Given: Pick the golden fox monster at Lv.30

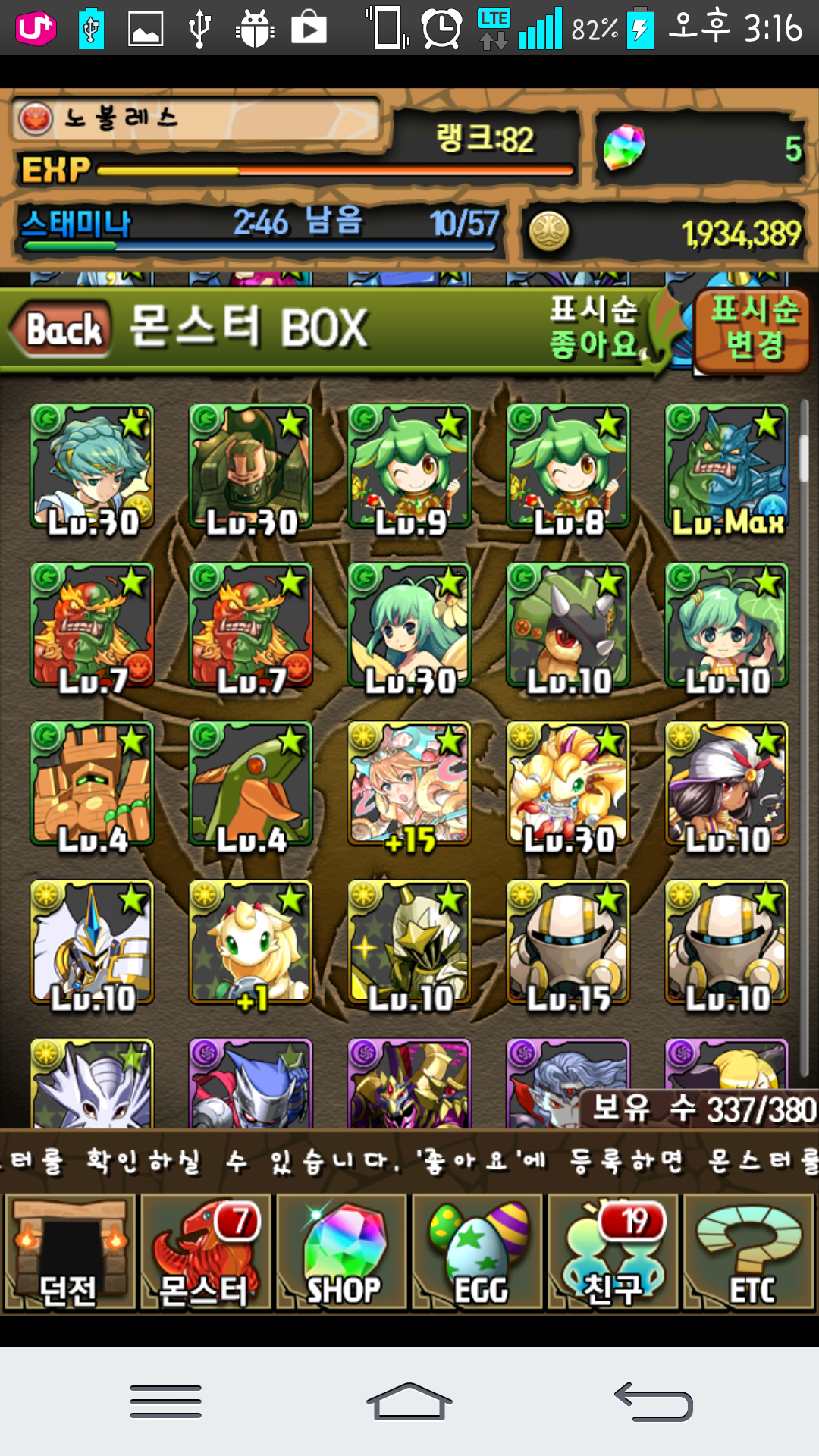Looking at the screenshot, I should point(568,785).
